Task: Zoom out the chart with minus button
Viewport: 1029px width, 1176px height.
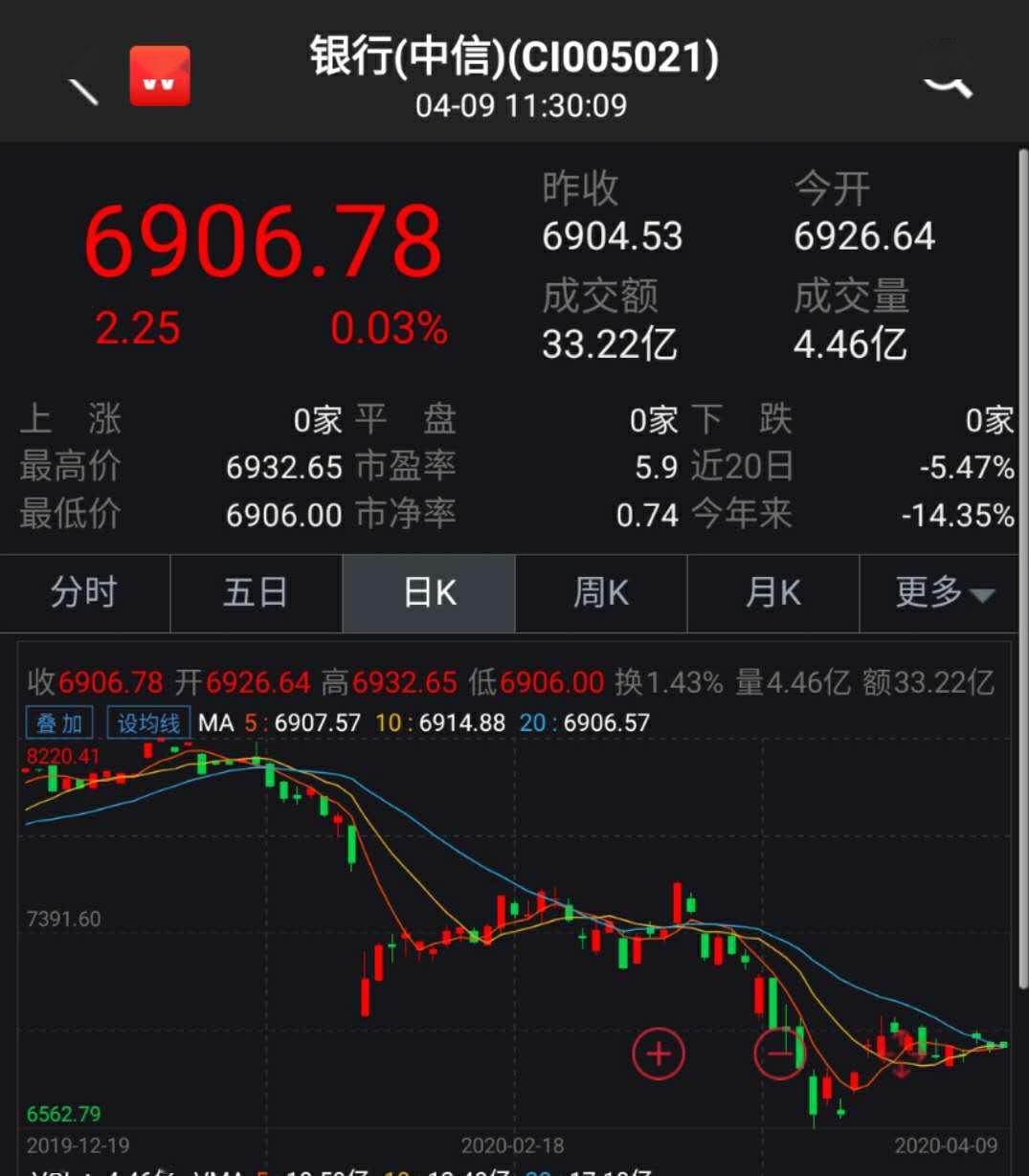Action: [780, 1054]
